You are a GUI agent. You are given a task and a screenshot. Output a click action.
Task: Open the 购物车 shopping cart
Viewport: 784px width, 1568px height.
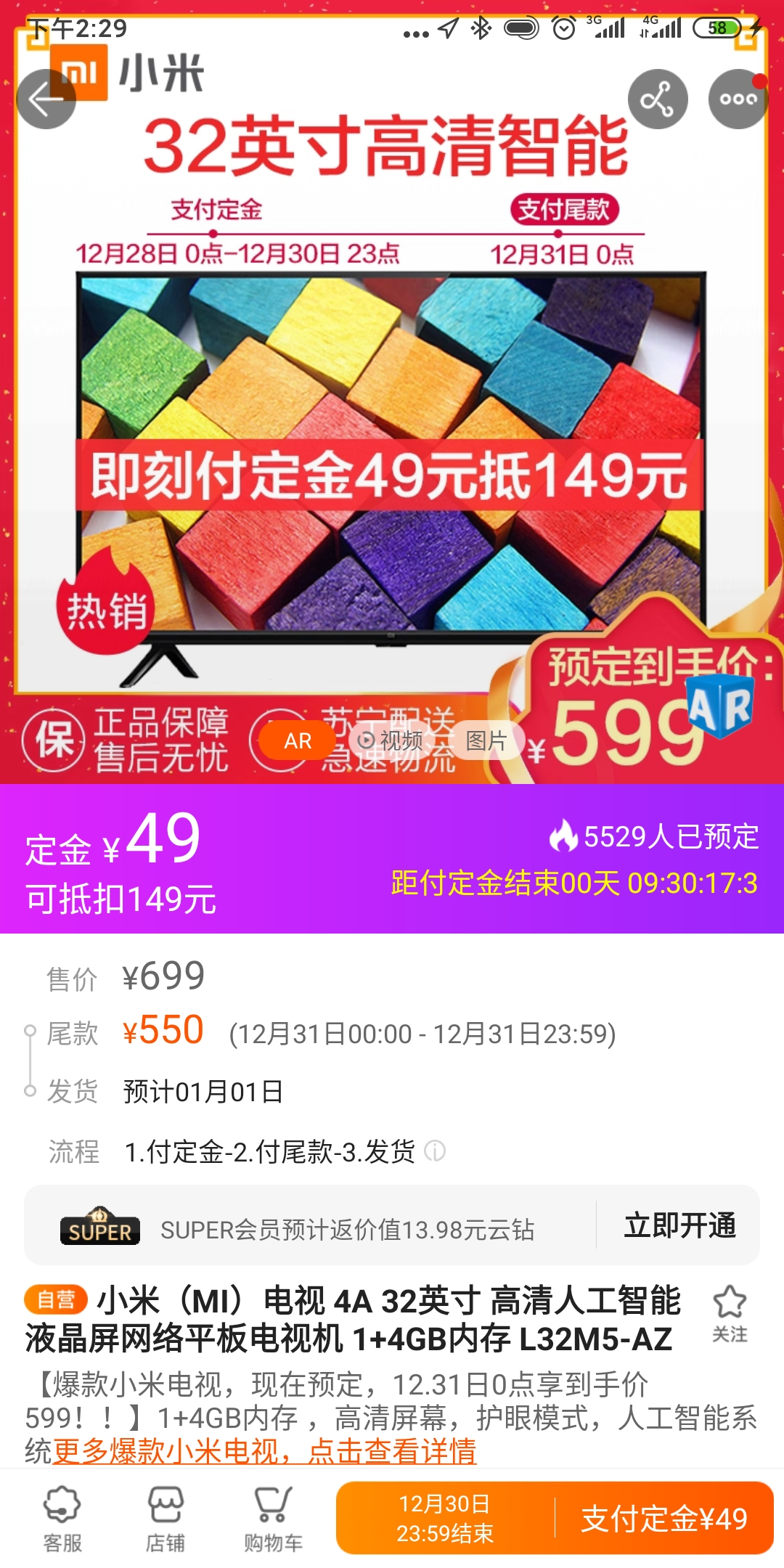(x=273, y=1518)
